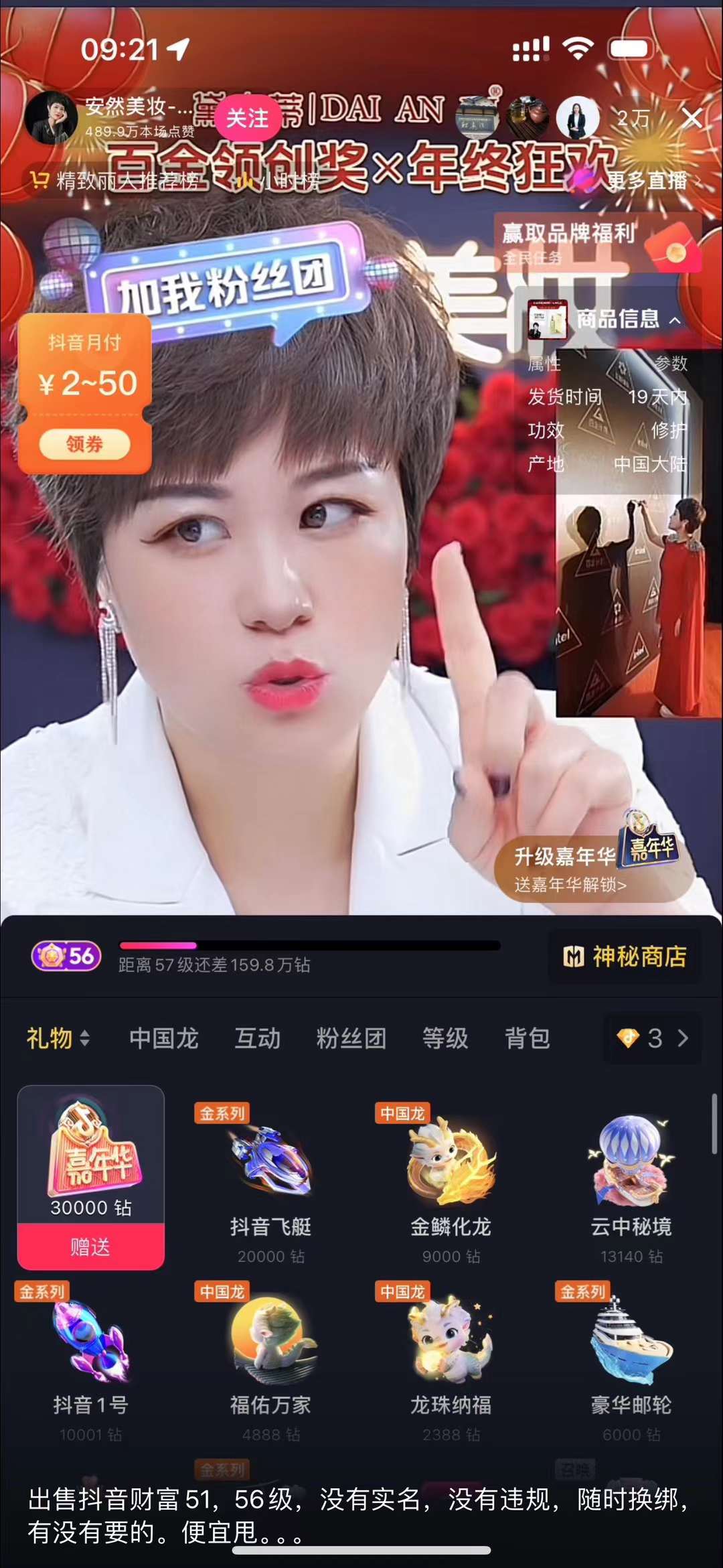The height and width of the screenshot is (1568, 723).
Task: Expand the 礼物 sort dropdown
Action: coord(58,1038)
